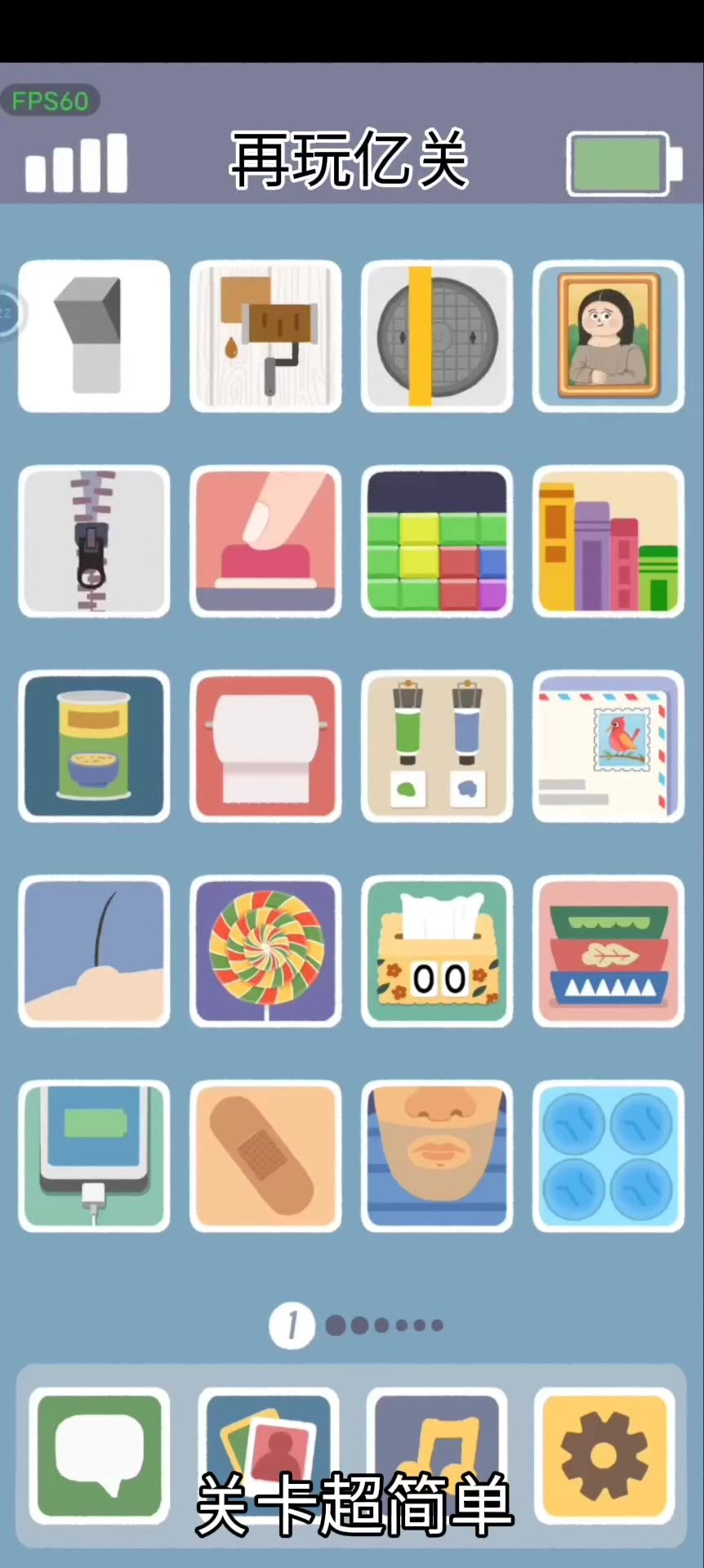This screenshot has height=1568, width=704.
Task: Open the envelope with bird stamp level
Action: (x=608, y=746)
